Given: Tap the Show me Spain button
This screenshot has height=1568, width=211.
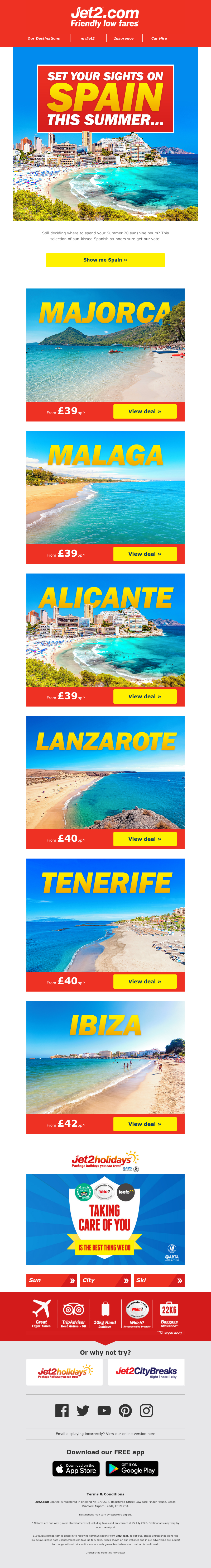Looking at the screenshot, I should click(x=105, y=260).
